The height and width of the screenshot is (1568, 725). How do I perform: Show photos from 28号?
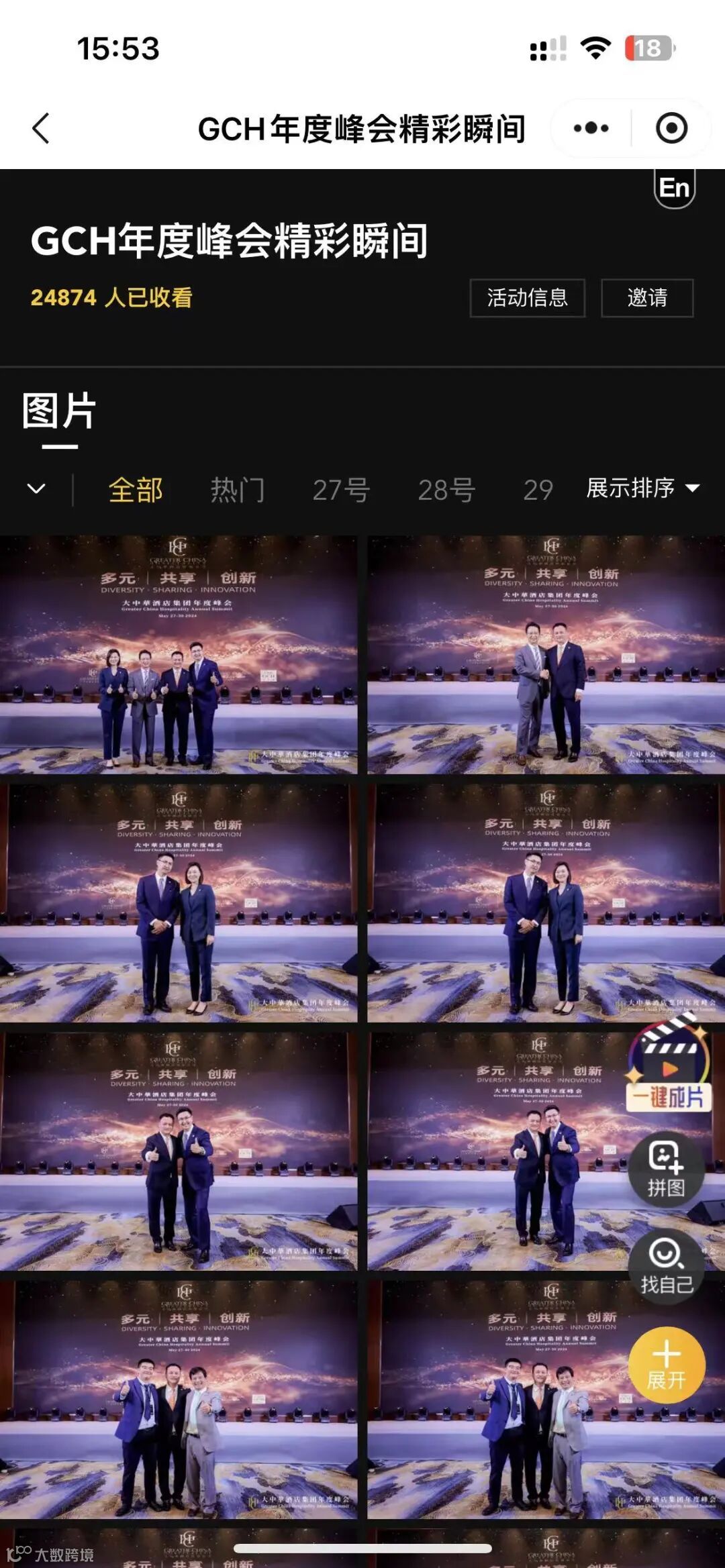[446, 490]
